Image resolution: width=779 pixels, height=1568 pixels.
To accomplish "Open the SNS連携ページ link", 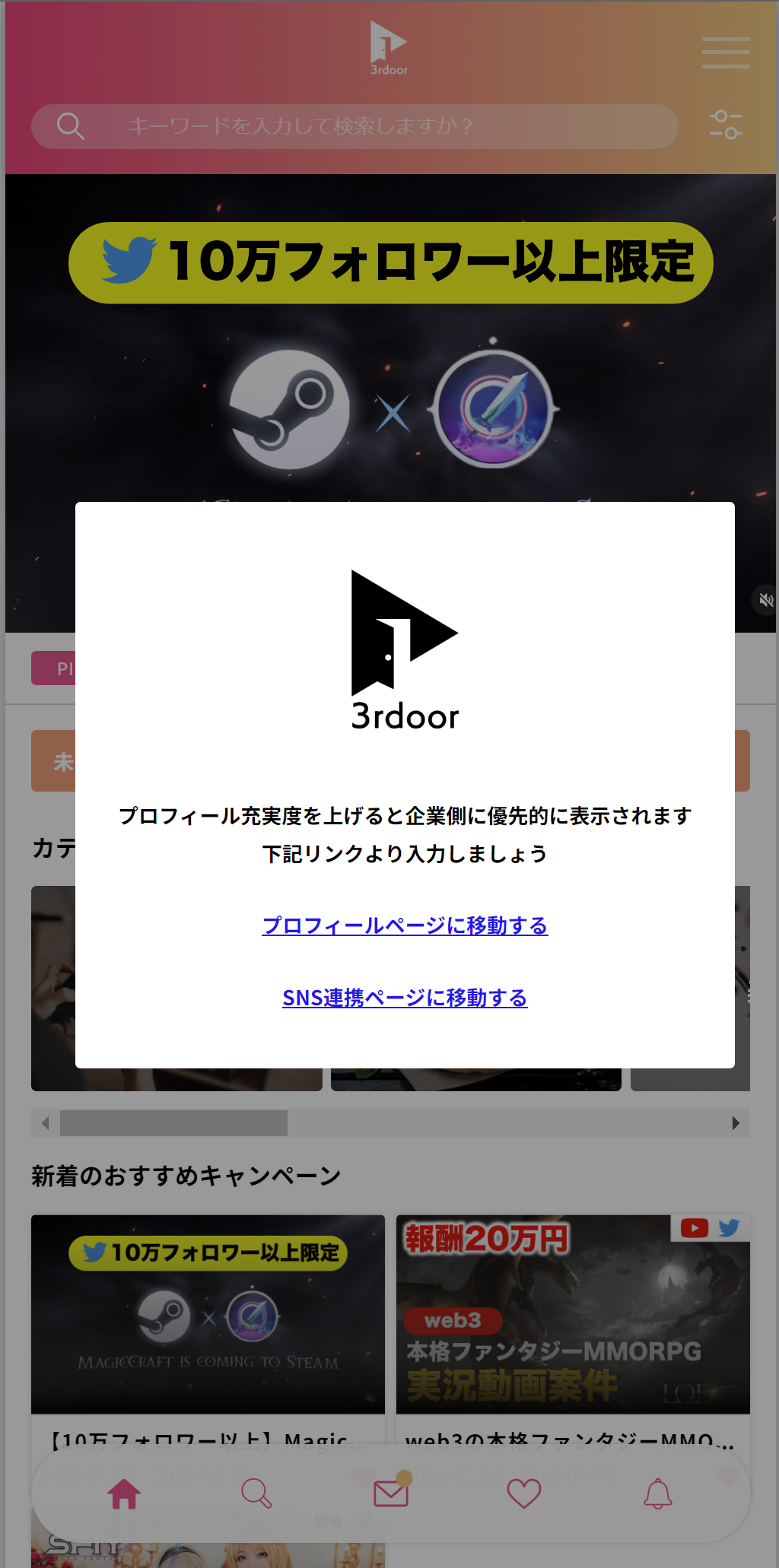I will [x=405, y=998].
